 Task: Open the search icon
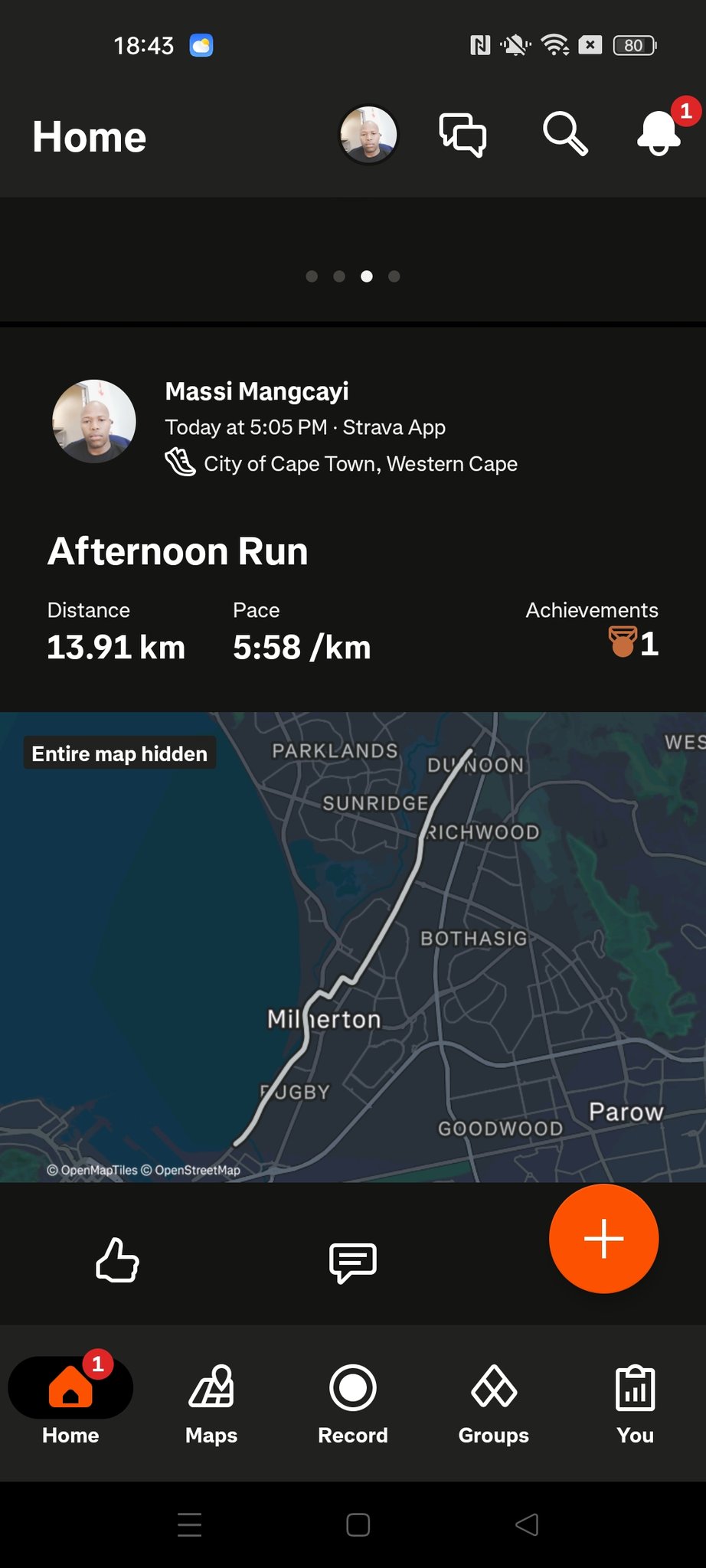point(565,135)
